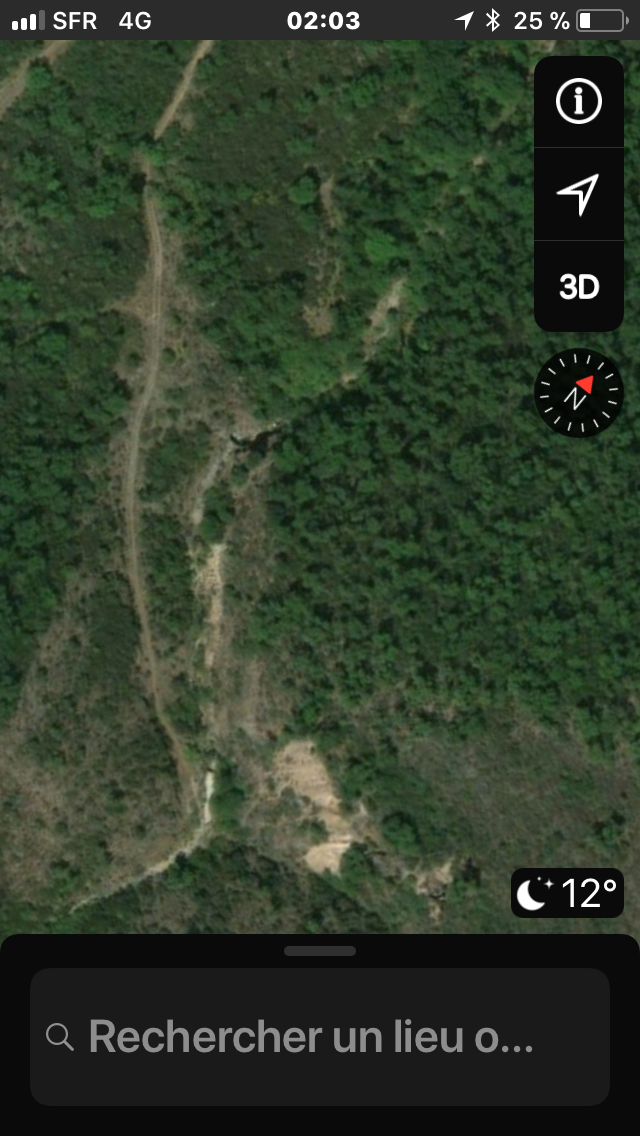This screenshot has width=640, height=1136.
Task: Switch the map to 3D view
Action: tap(579, 287)
